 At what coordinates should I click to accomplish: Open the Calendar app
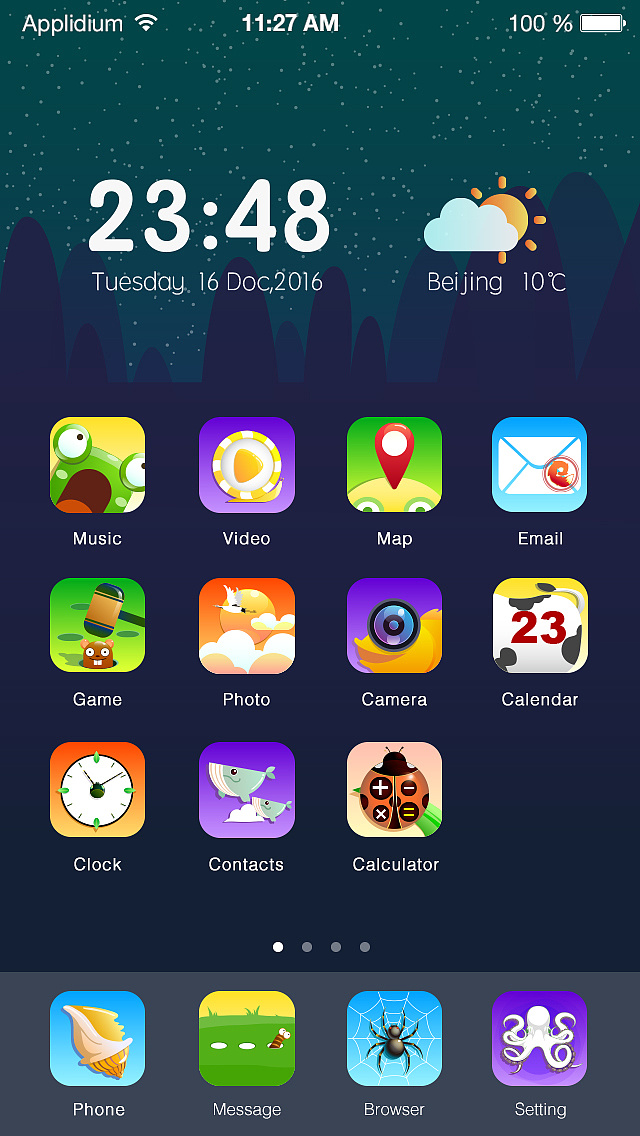(x=539, y=625)
